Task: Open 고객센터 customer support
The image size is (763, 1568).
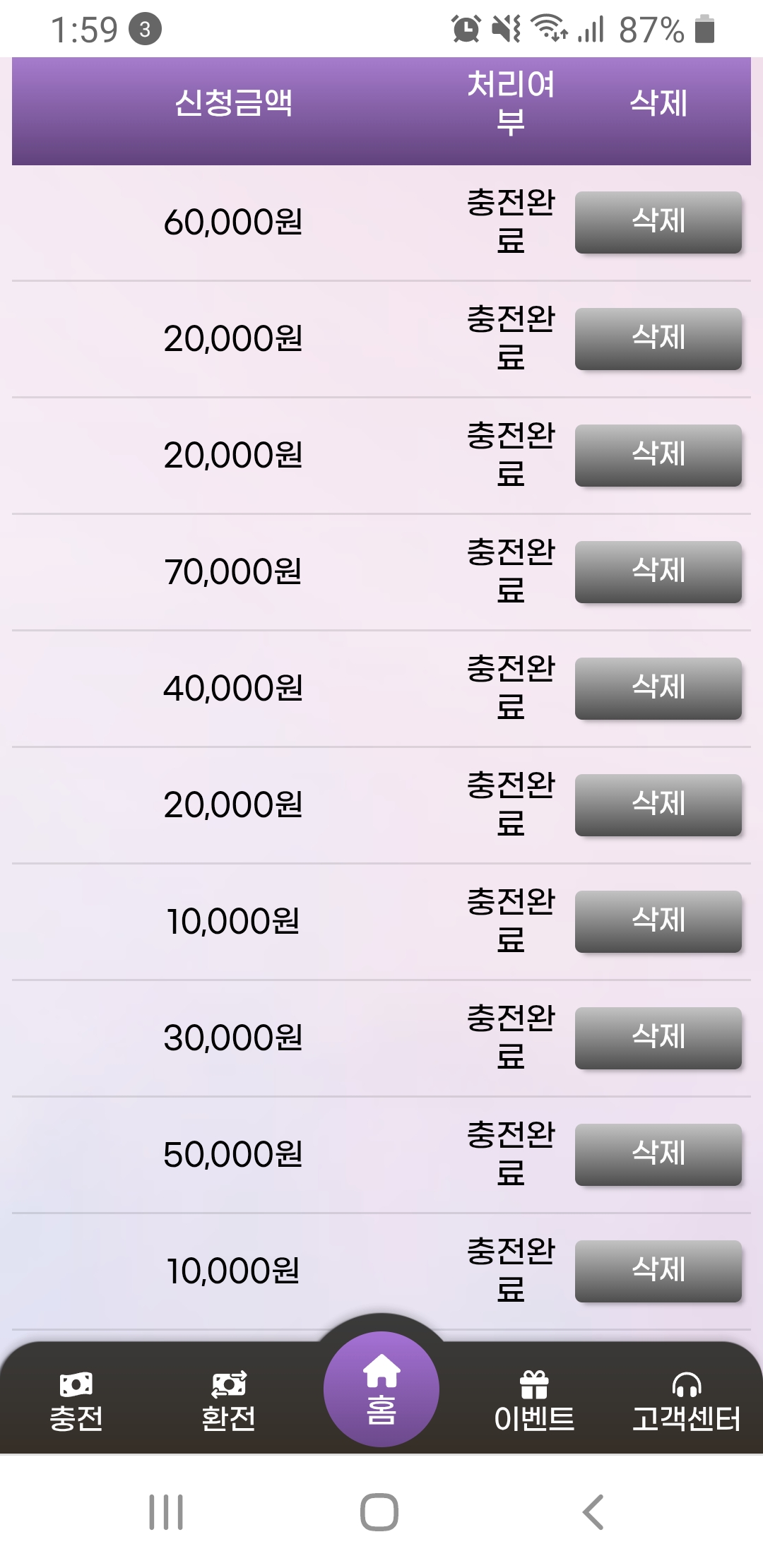Action: tap(686, 1403)
